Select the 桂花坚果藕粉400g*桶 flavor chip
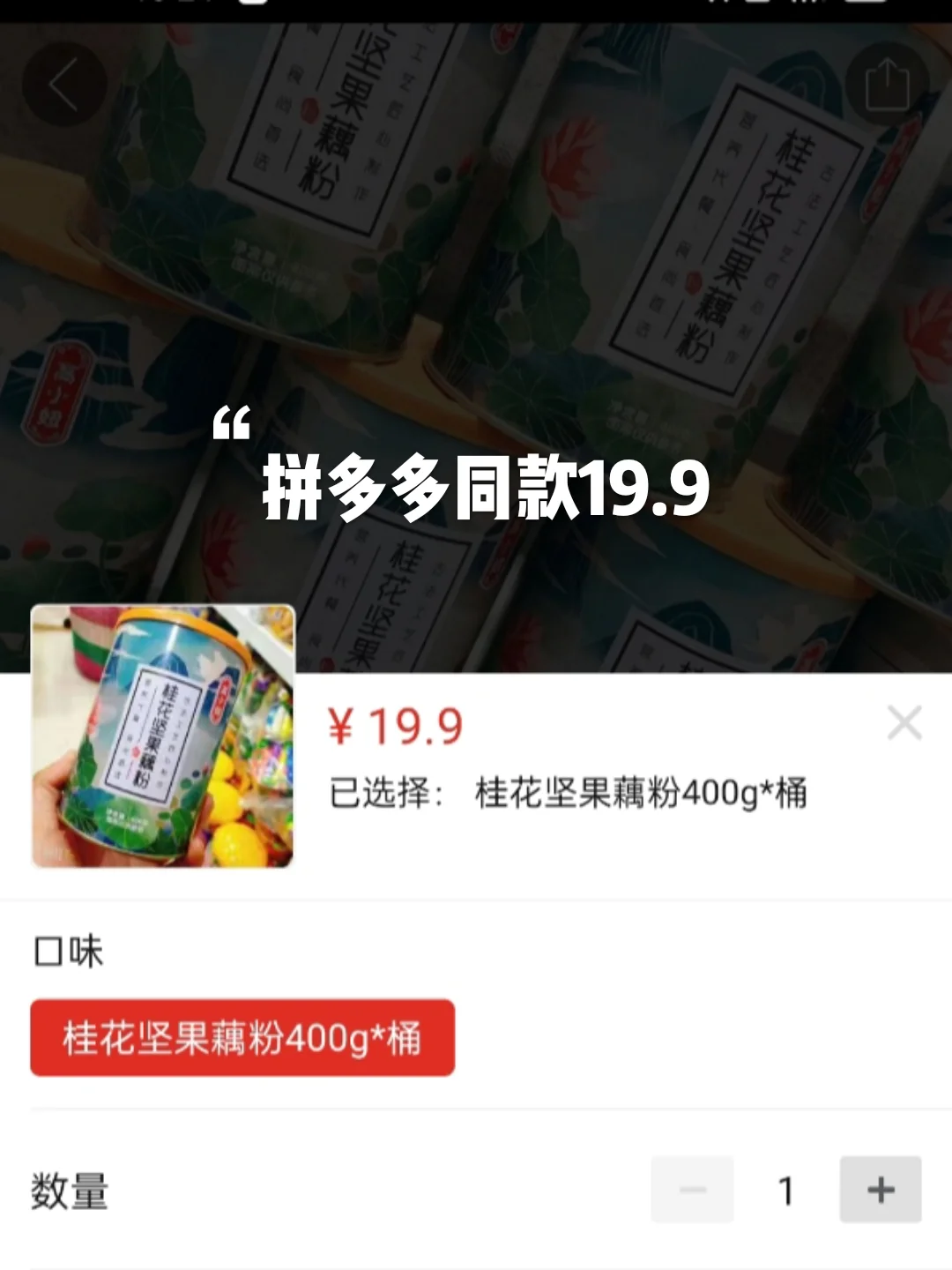 click(x=242, y=1038)
